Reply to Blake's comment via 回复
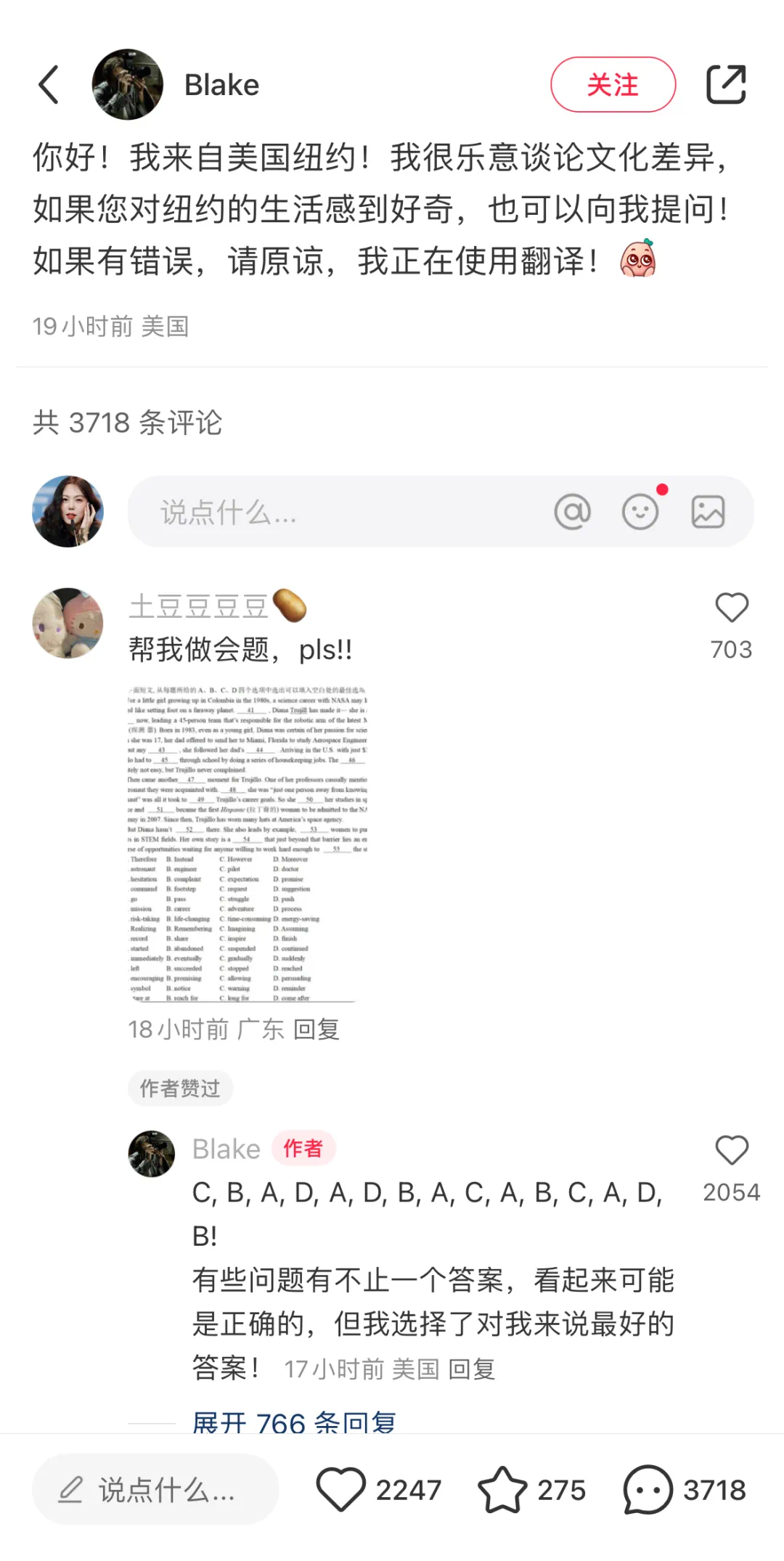The width and height of the screenshot is (784, 1561). (472, 1369)
